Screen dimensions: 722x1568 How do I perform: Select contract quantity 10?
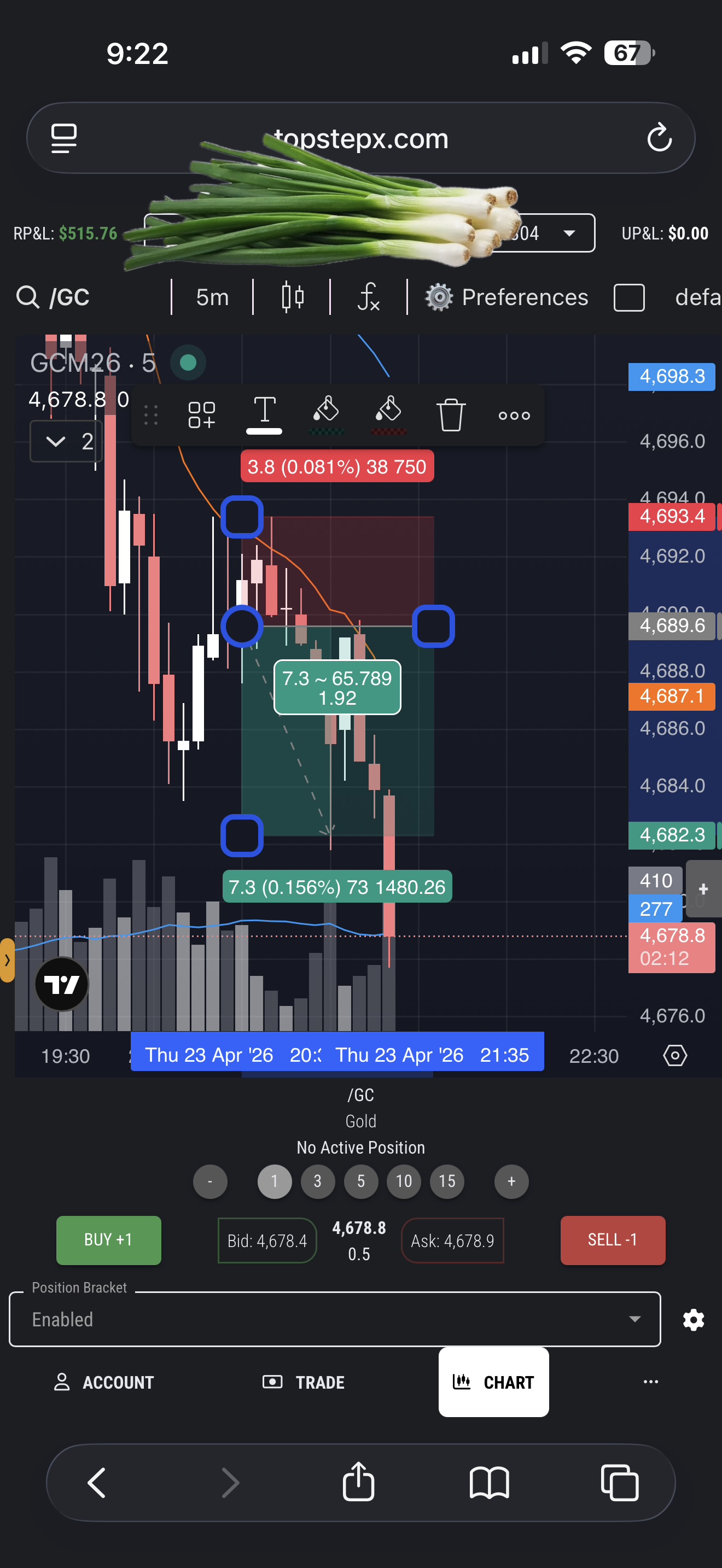click(404, 1181)
